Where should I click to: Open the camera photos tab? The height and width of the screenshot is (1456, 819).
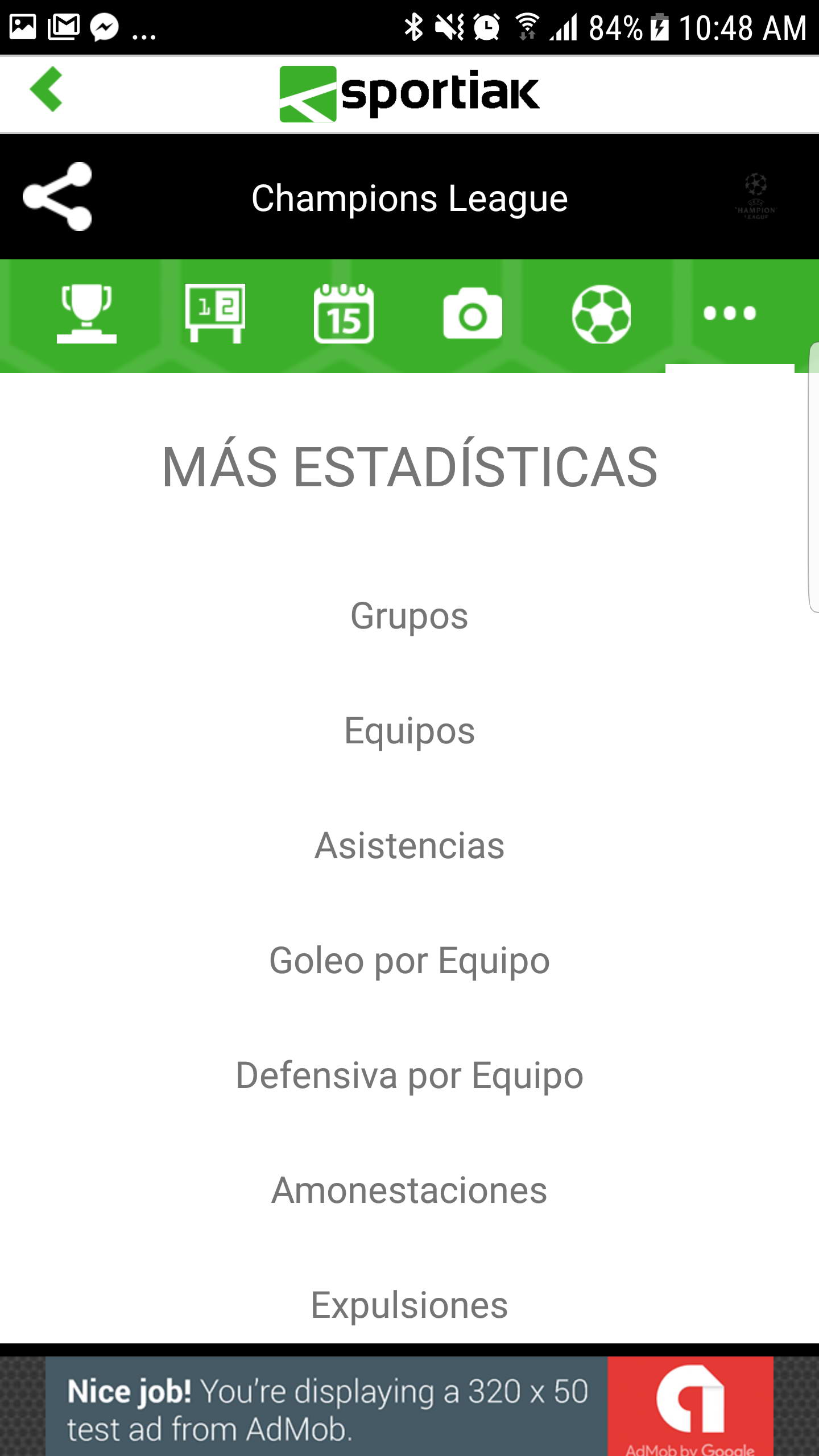(473, 314)
